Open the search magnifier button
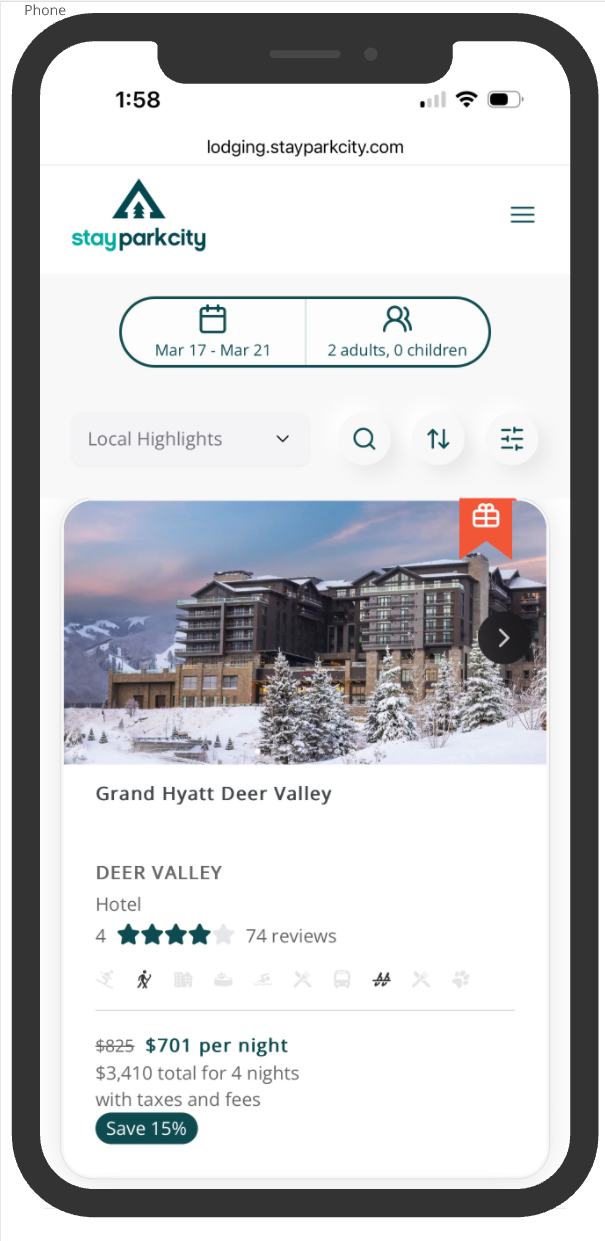Screen dimensions: 605x1241 [x=364, y=439]
